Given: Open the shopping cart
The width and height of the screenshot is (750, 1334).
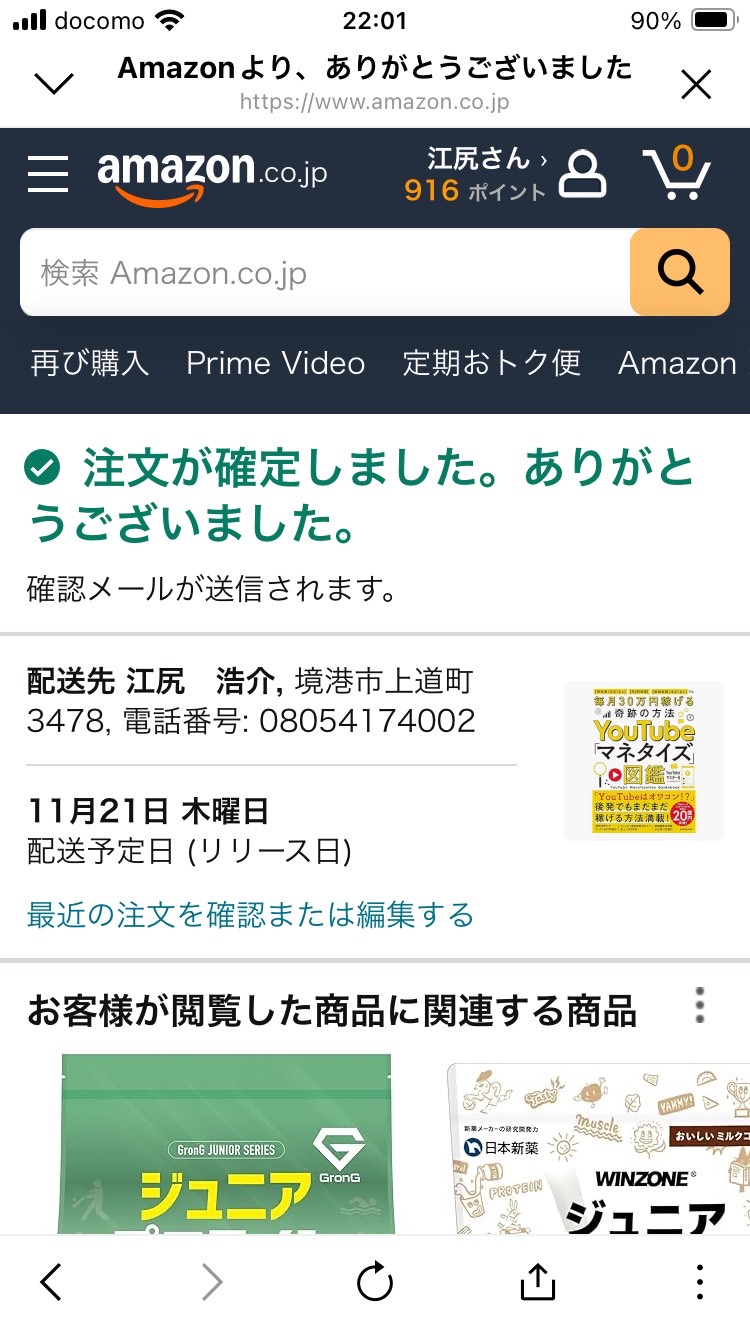Looking at the screenshot, I should 677,173.
